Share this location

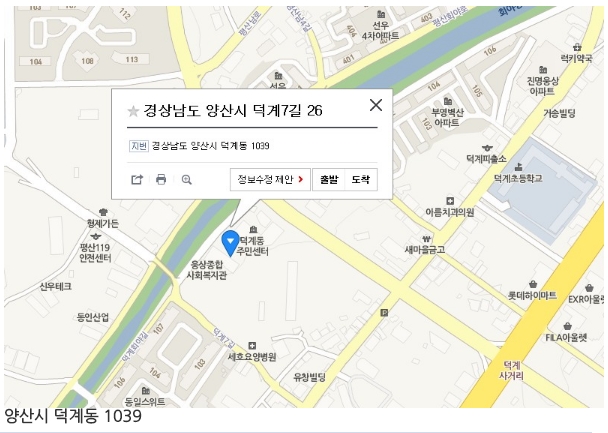tap(137, 180)
